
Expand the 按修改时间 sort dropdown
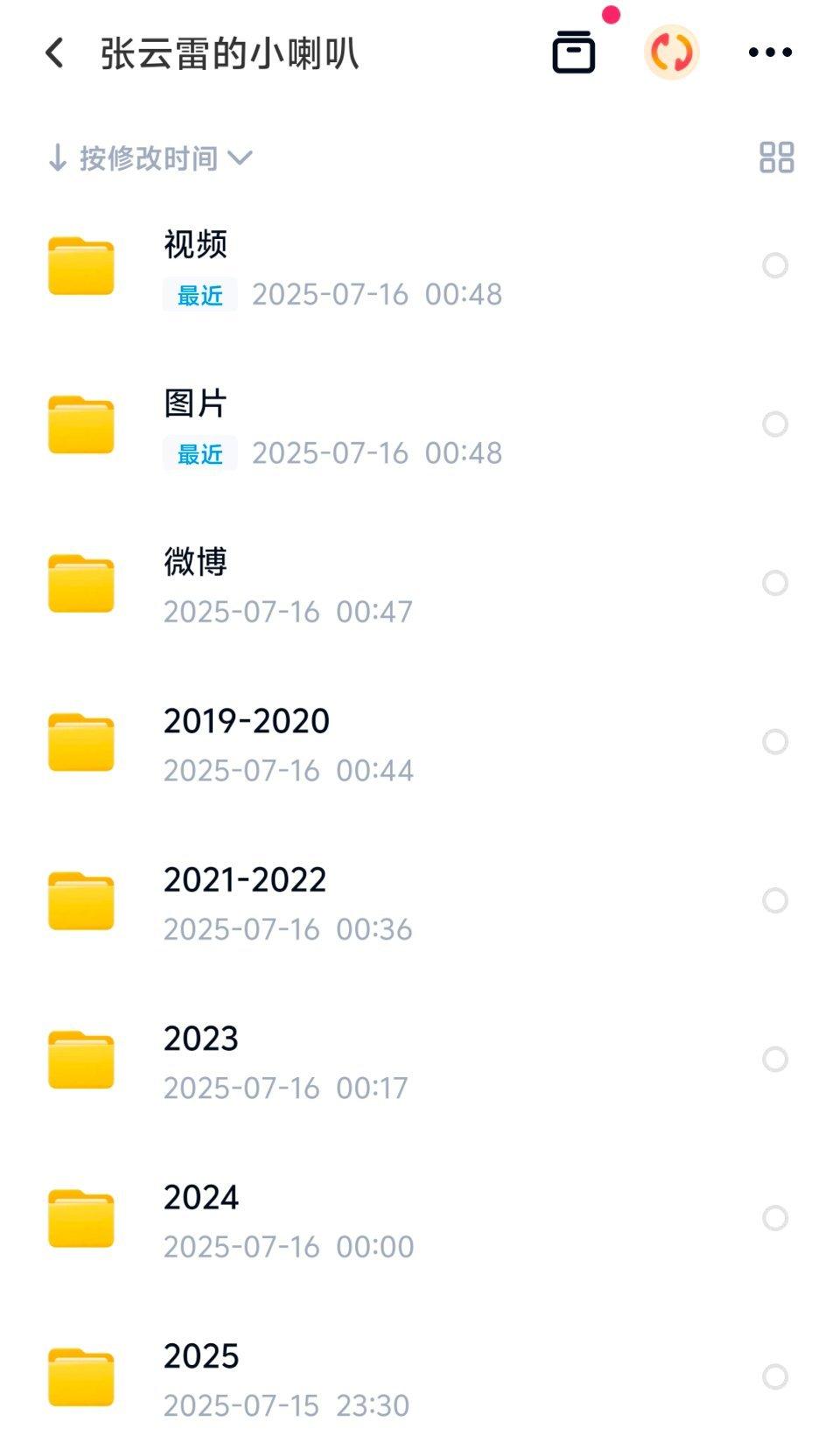150,158
